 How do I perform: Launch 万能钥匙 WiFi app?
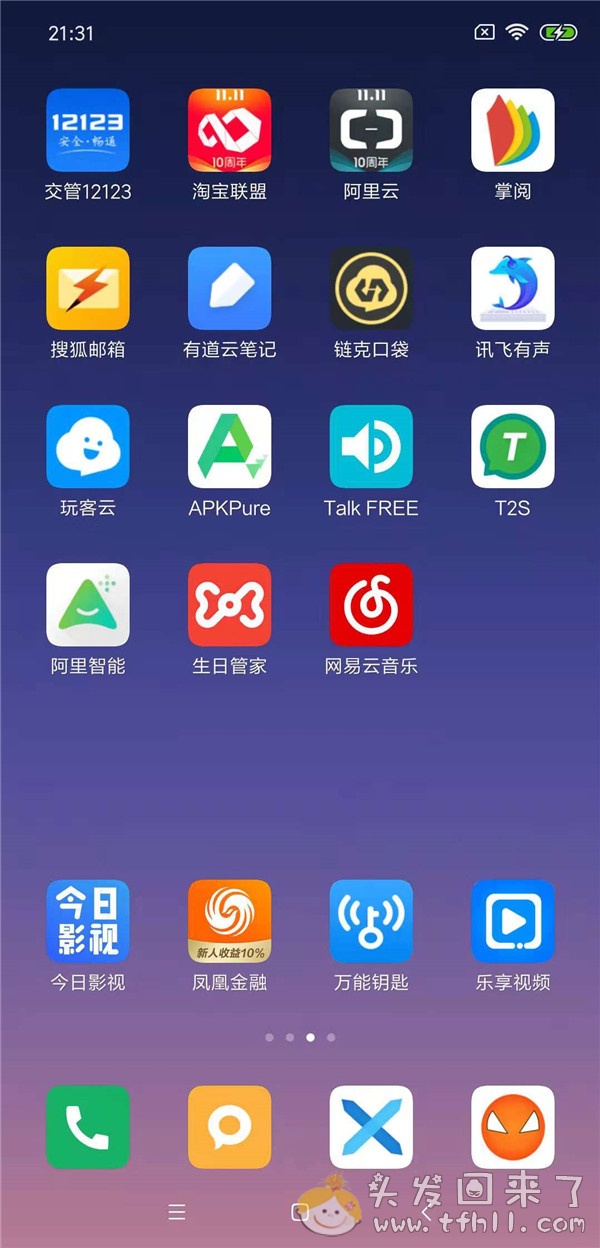click(371, 921)
